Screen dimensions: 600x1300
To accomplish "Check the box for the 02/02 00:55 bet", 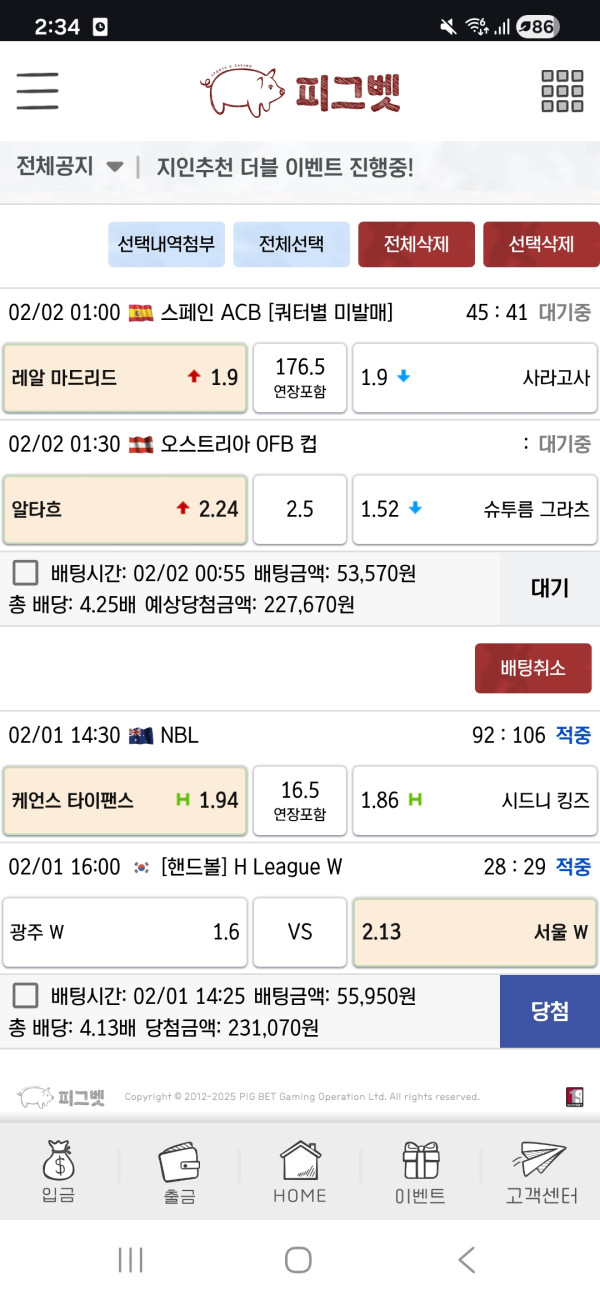I will tap(25, 574).
